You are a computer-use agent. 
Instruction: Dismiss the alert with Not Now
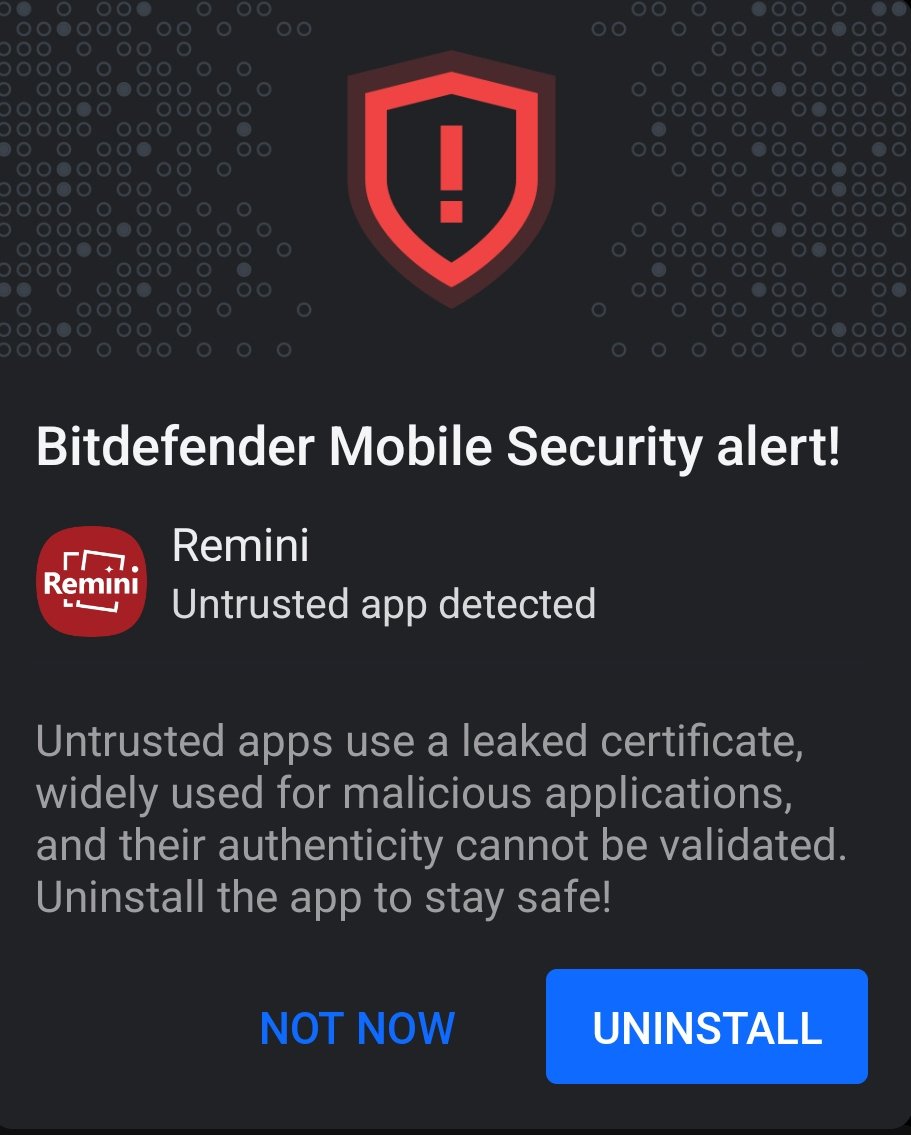click(x=357, y=1028)
